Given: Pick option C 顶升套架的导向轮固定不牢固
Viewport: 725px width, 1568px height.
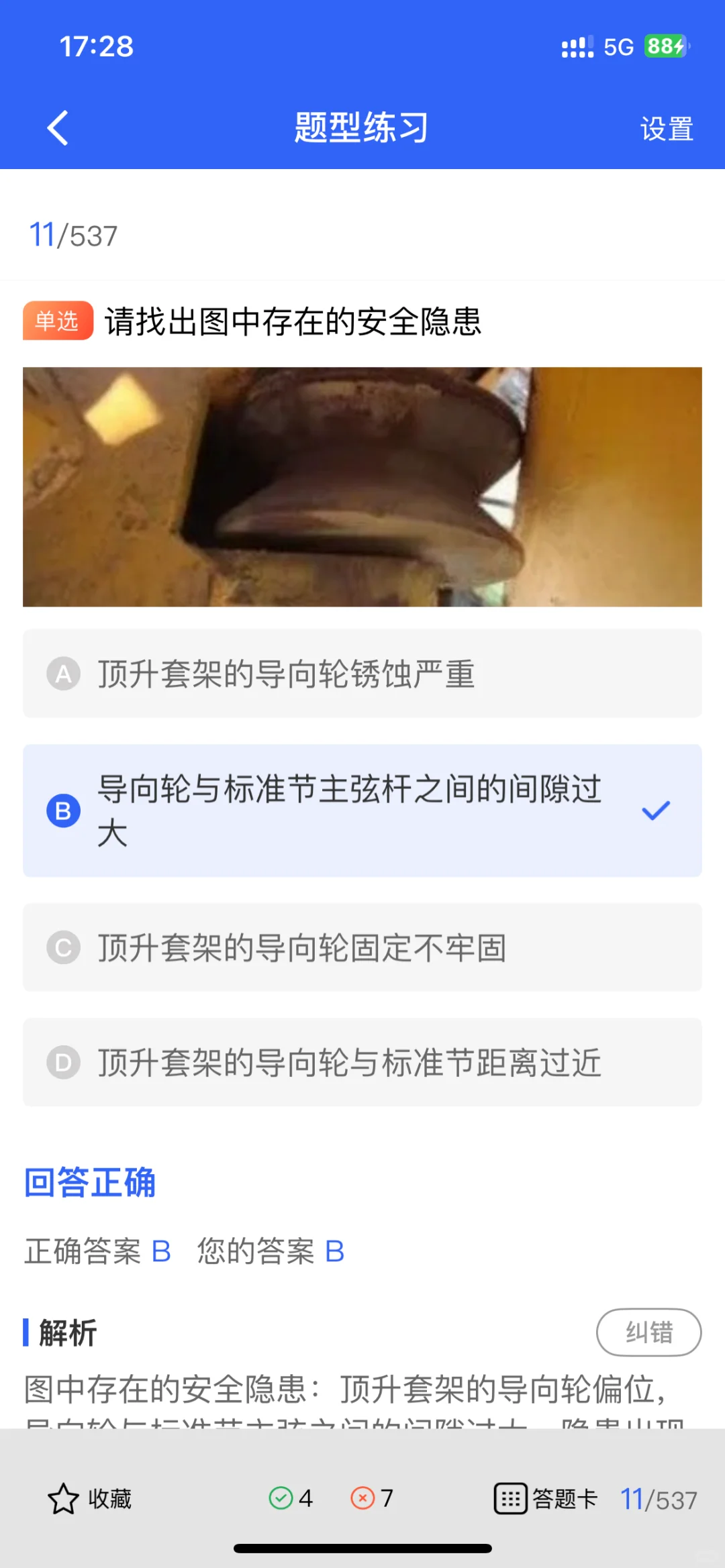Looking at the screenshot, I should click(x=362, y=947).
